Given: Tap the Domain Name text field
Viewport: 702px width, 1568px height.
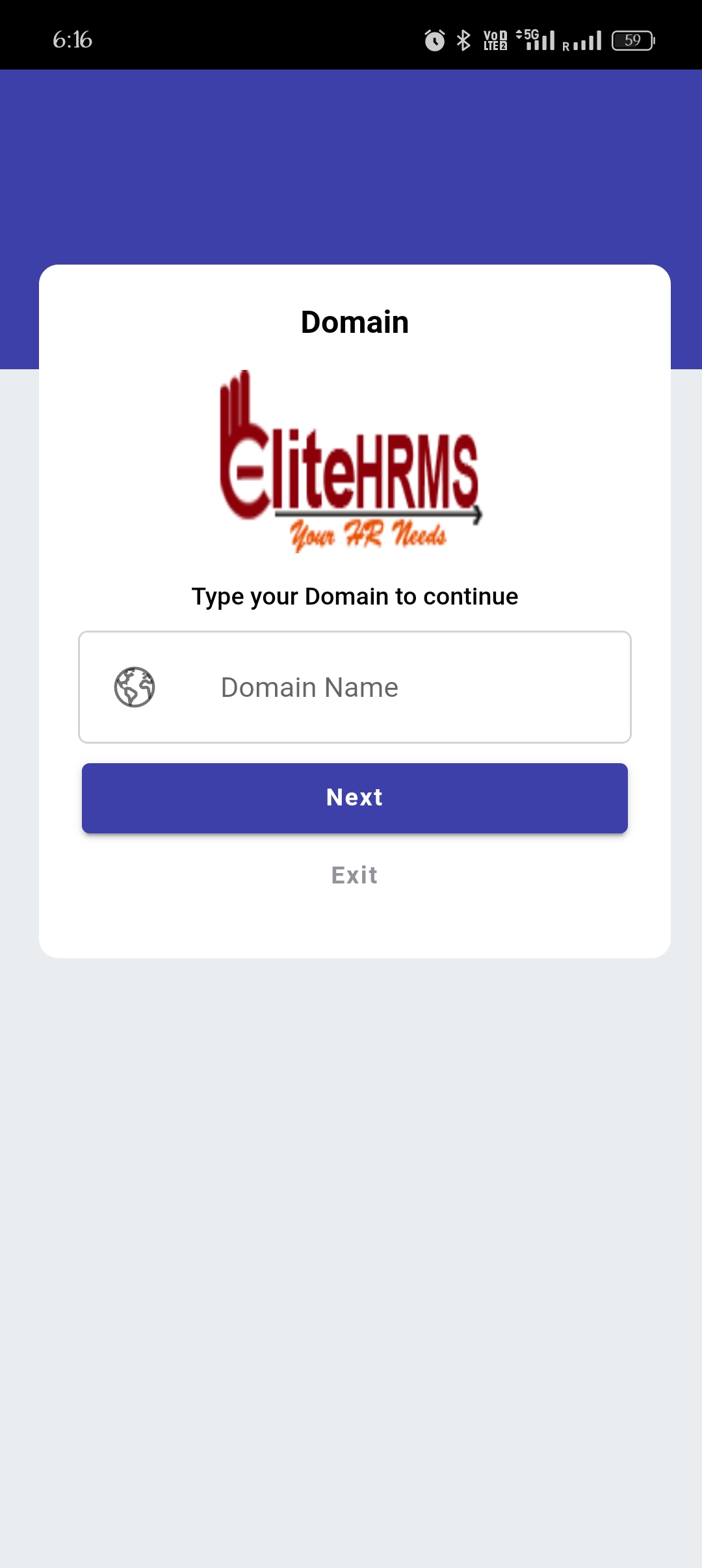Looking at the screenshot, I should pos(390,687).
